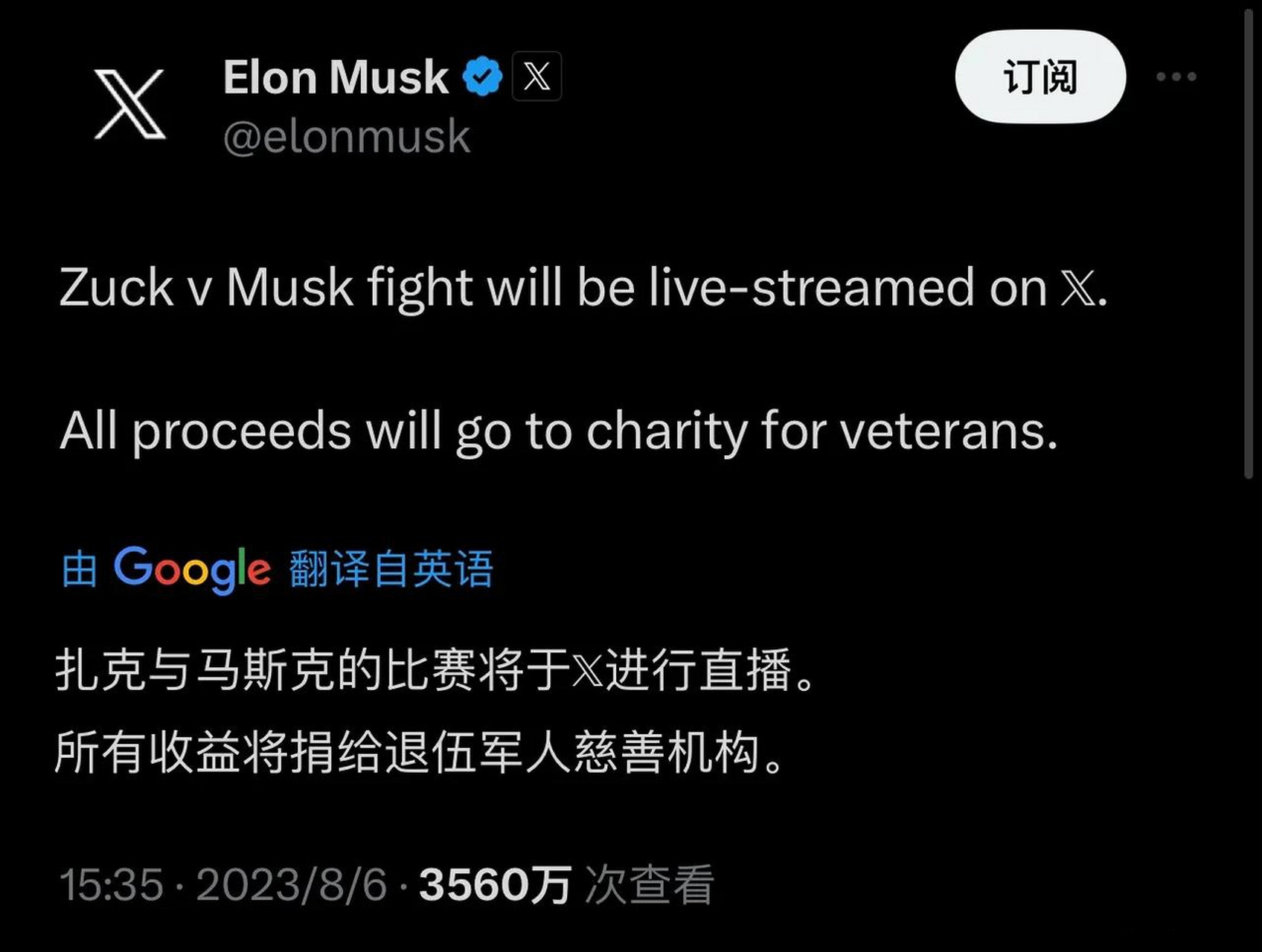Image resolution: width=1262 pixels, height=952 pixels.
Task: Open the X affiliate badge next to name
Action: [x=536, y=77]
